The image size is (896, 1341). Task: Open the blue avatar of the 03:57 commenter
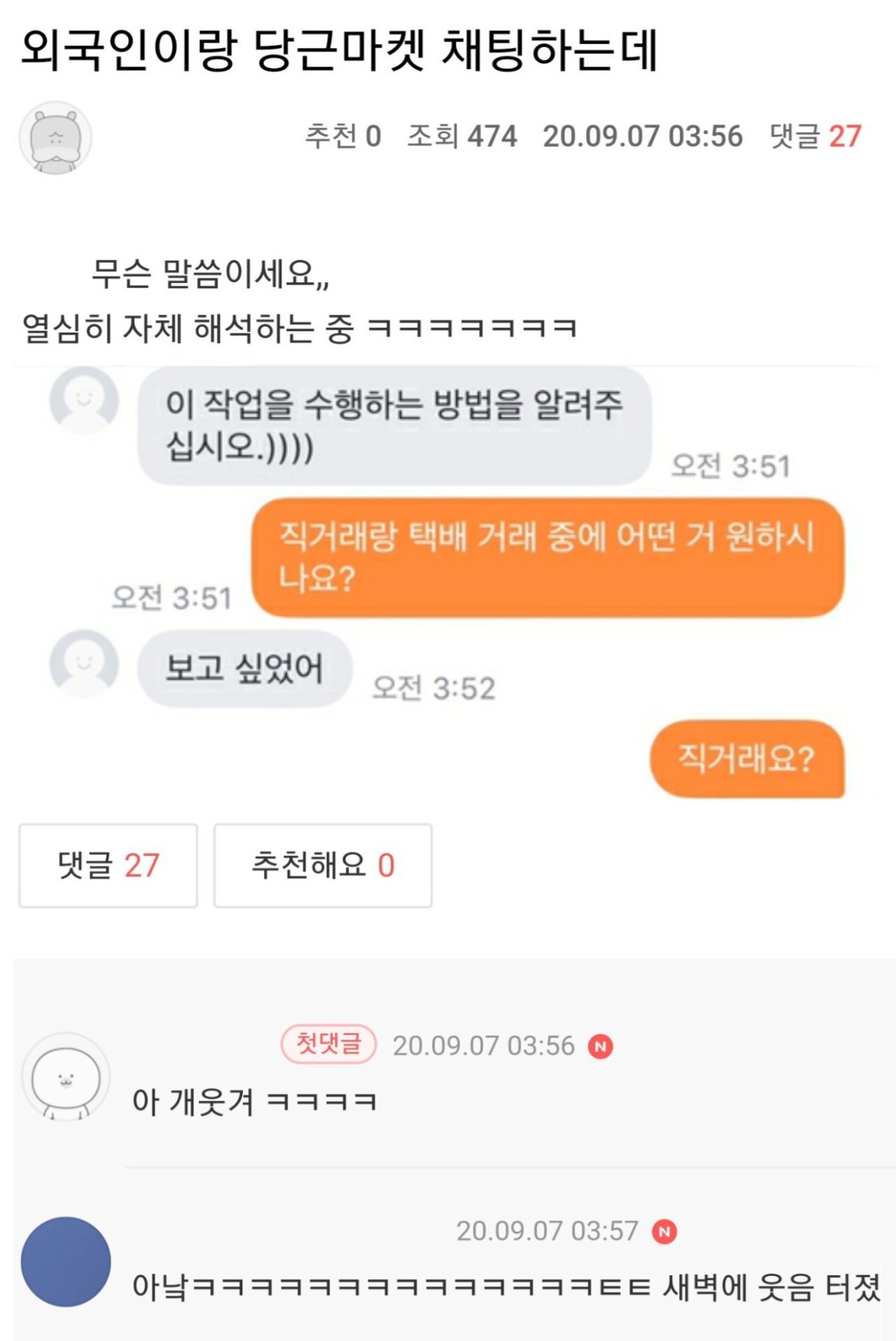pyautogui.click(x=66, y=1261)
